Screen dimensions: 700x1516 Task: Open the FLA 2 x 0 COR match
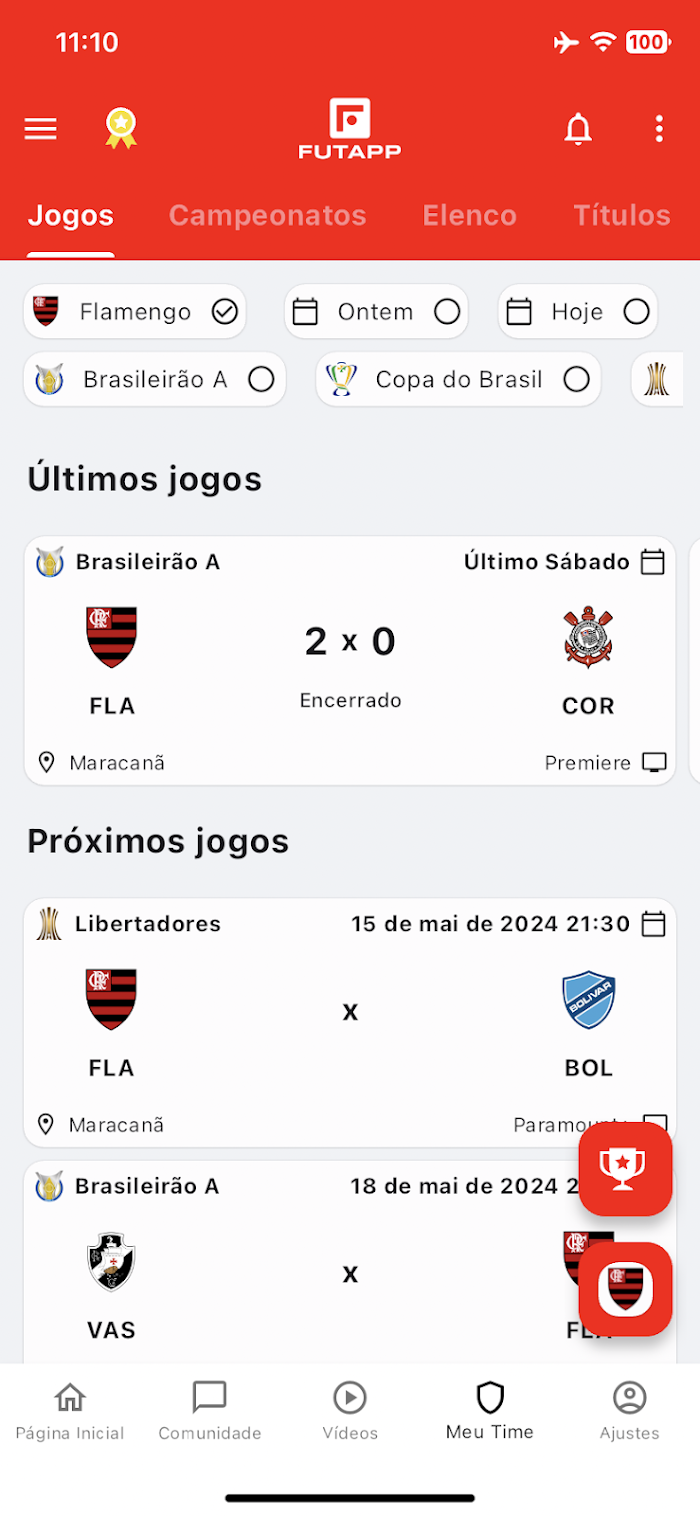click(350, 661)
